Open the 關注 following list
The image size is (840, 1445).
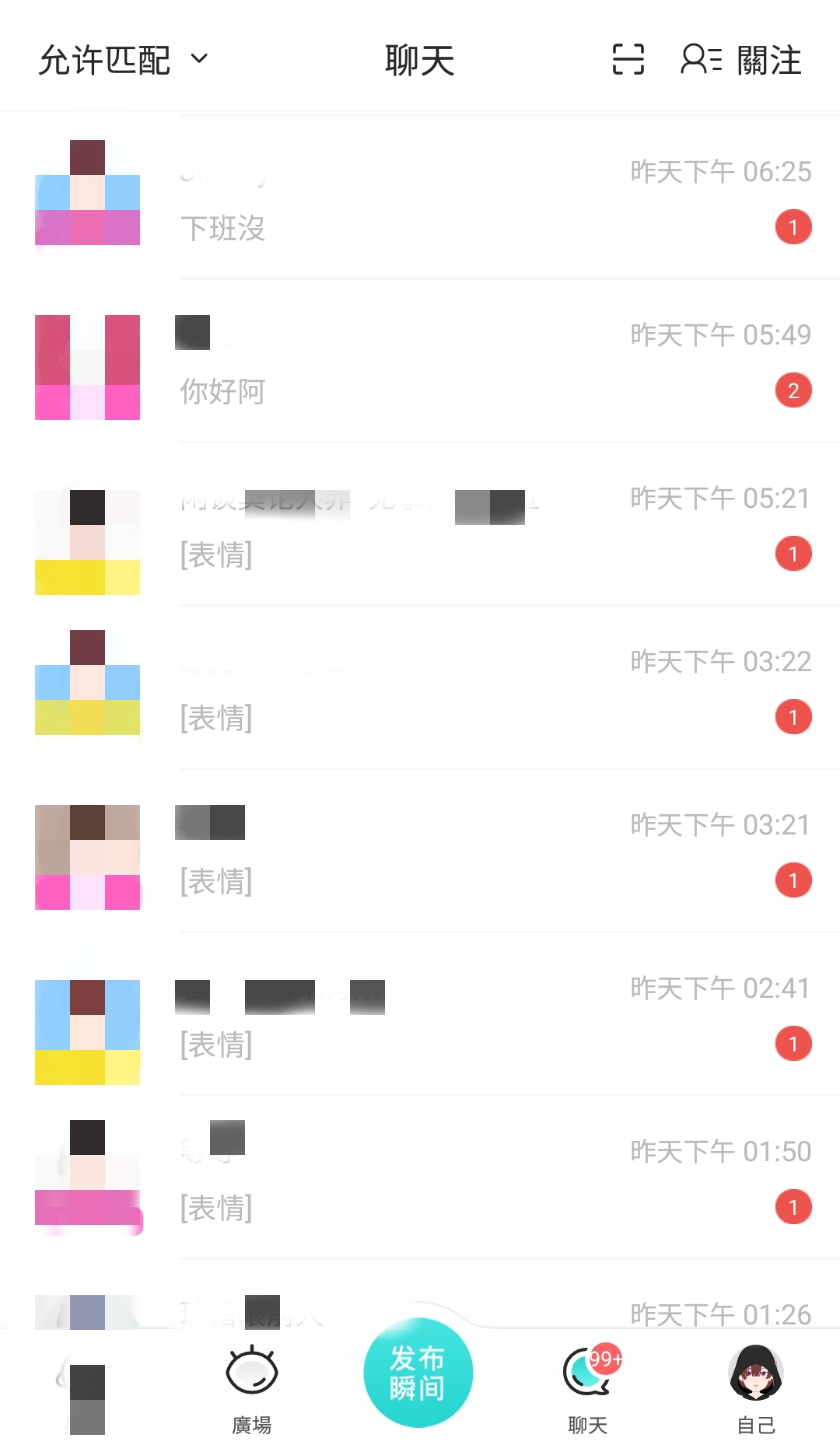[741, 60]
